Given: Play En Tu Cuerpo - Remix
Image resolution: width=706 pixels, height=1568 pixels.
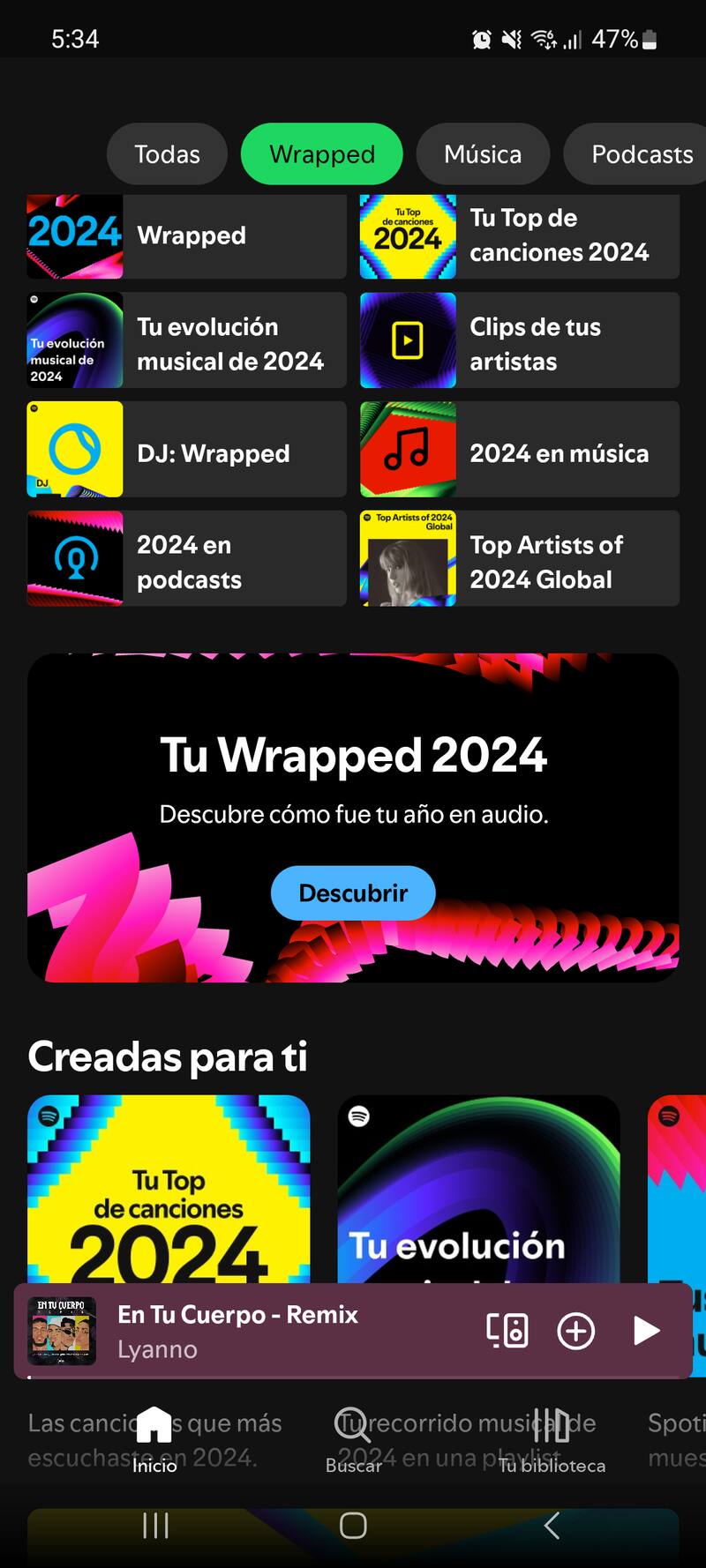Looking at the screenshot, I should pos(647,1330).
